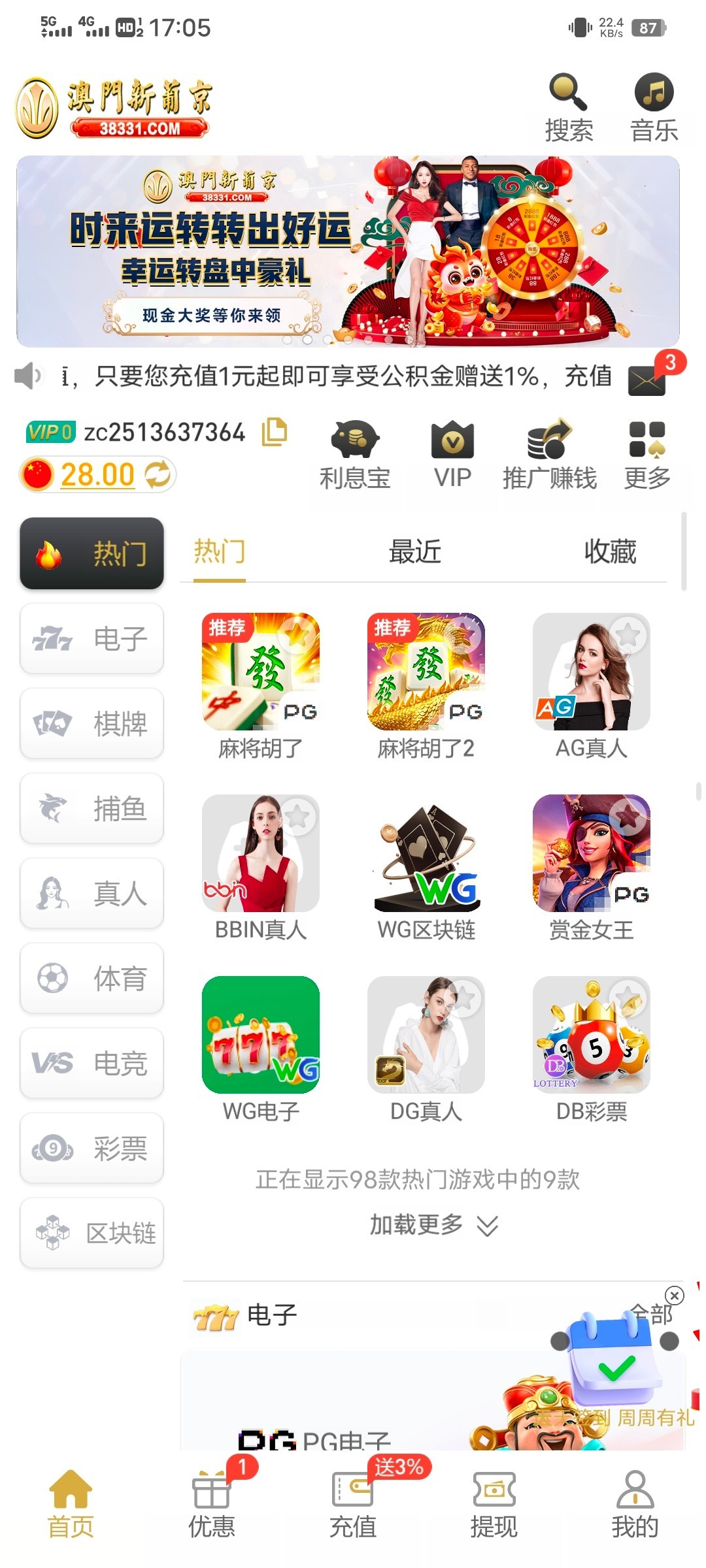Tap the 音乐 music icon
This screenshot has height=1568, width=706.
point(654,108)
